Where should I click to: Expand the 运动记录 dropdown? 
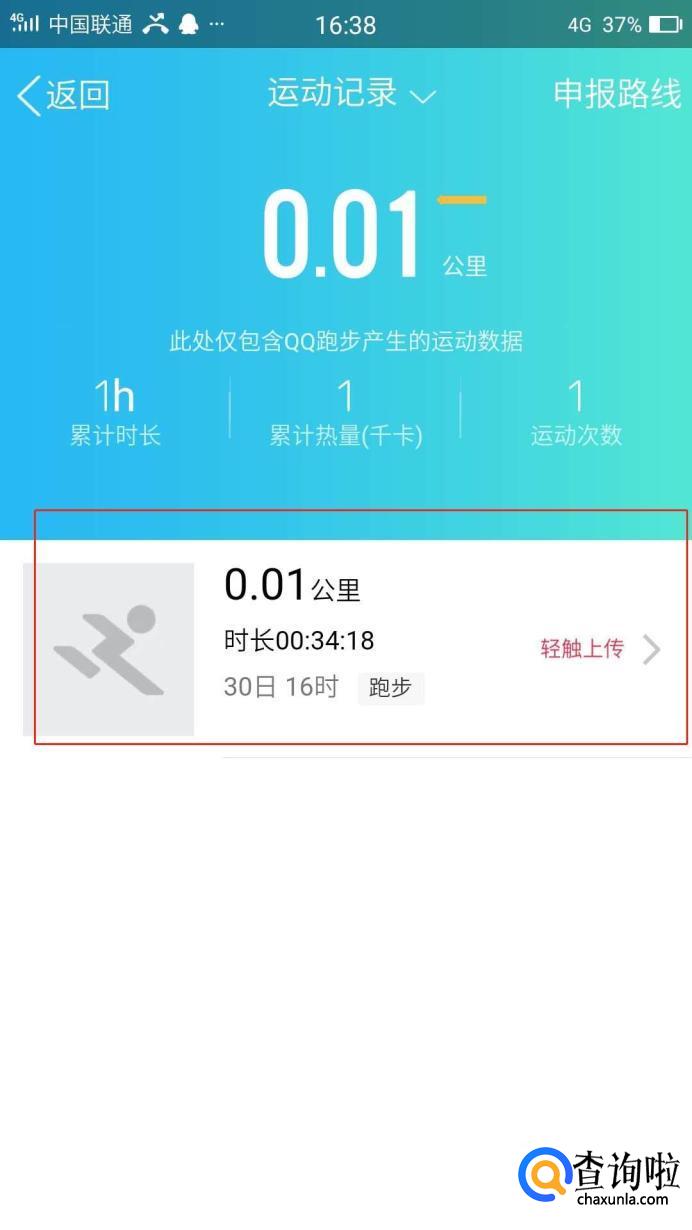pyautogui.click(x=351, y=94)
